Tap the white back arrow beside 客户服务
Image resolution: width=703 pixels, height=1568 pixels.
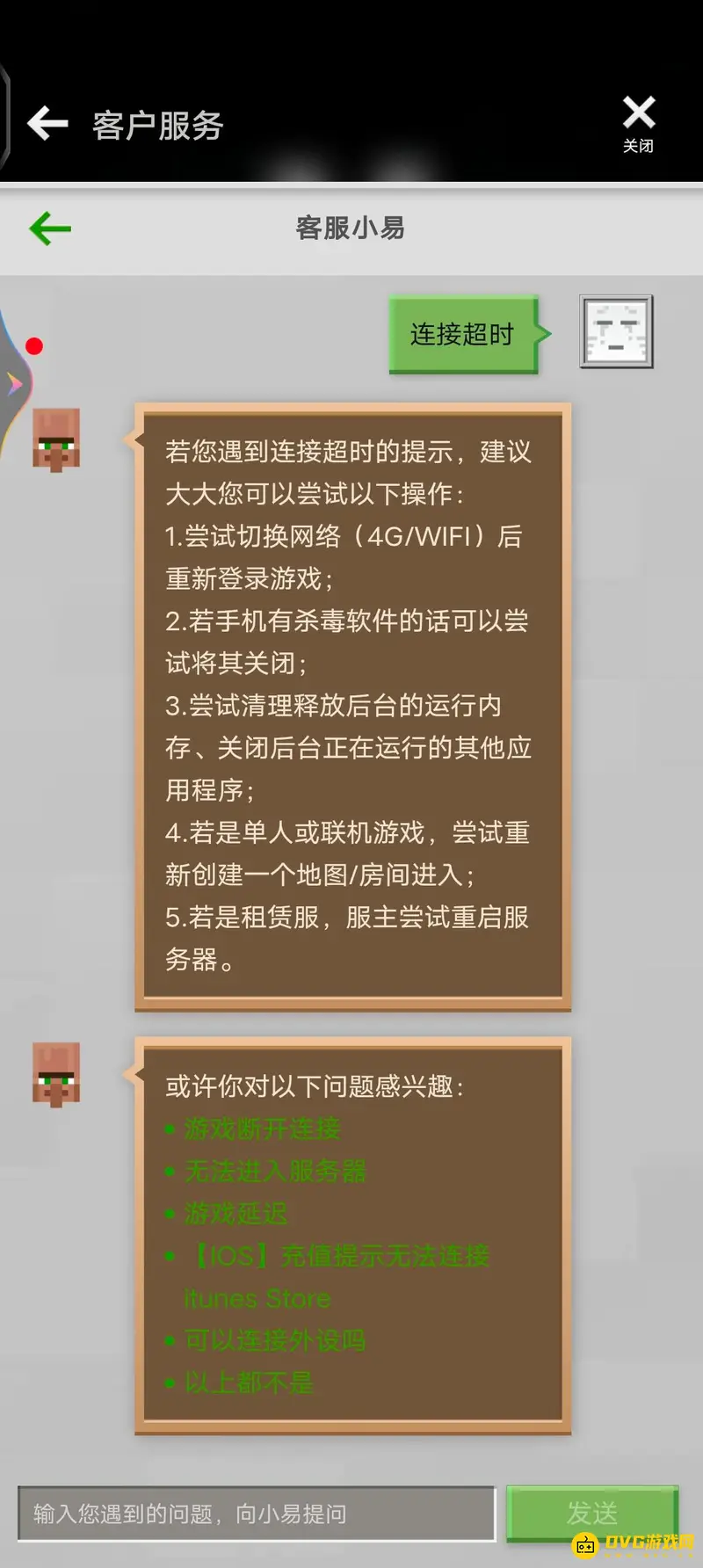coord(48,124)
